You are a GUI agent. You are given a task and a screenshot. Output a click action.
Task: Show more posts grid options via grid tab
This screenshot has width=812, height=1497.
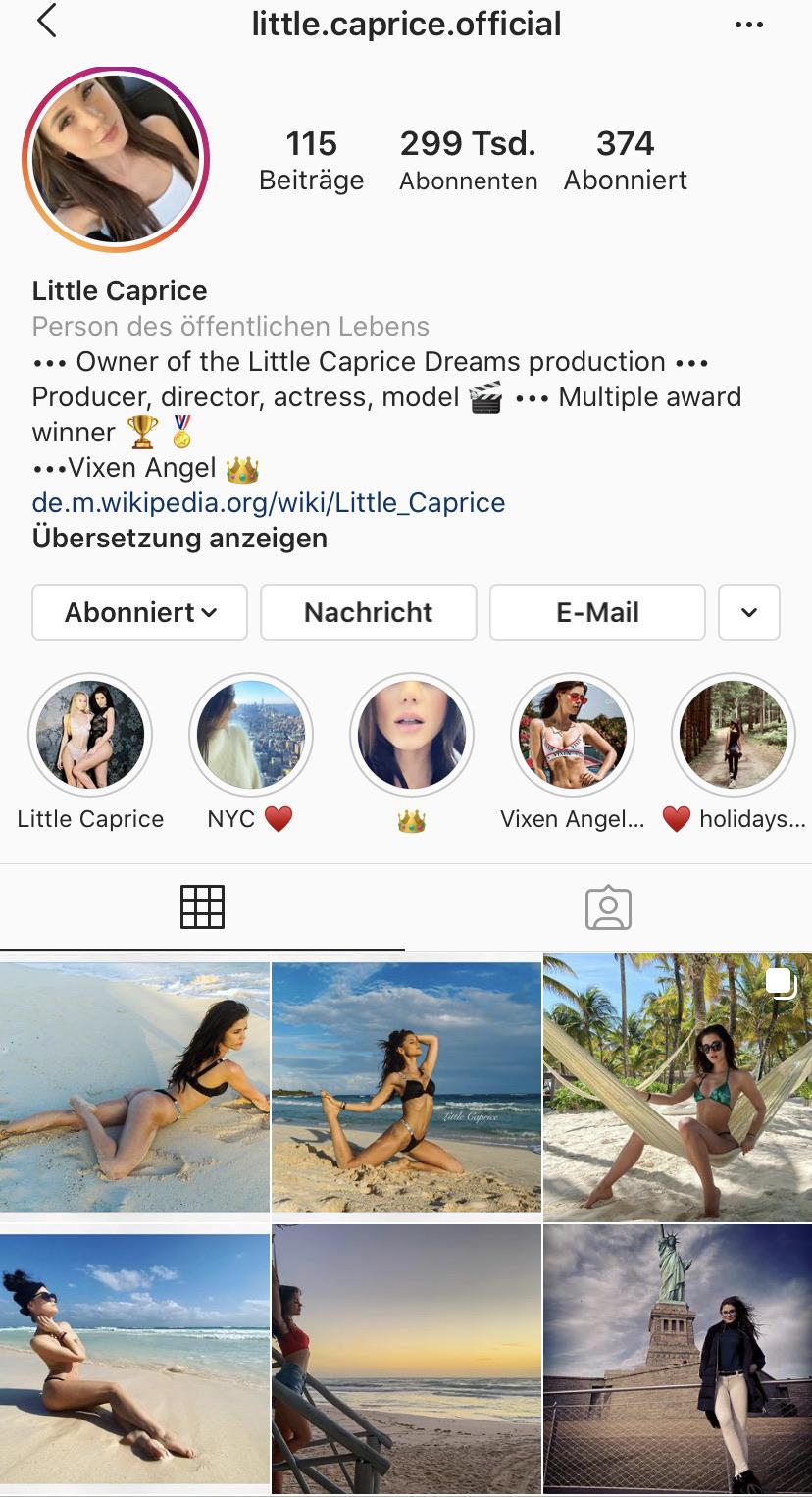(203, 907)
